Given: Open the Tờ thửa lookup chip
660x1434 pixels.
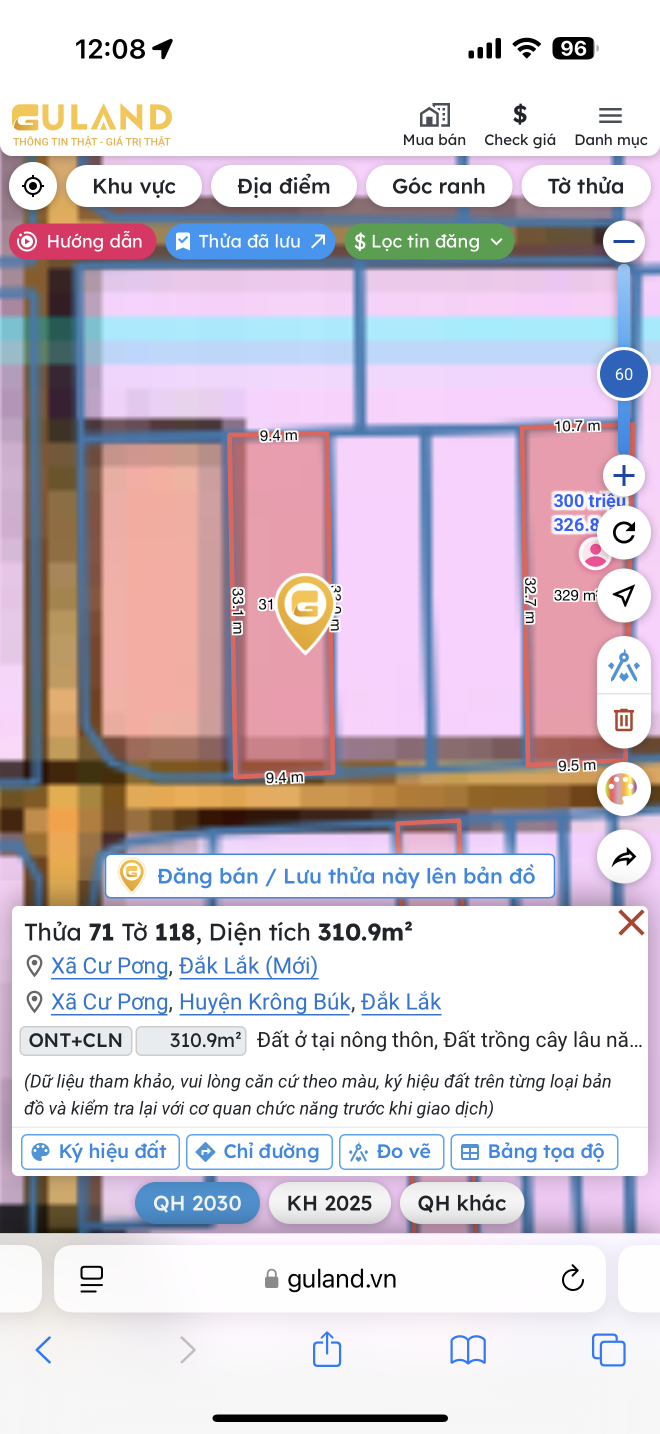Looking at the screenshot, I should (x=585, y=186).
